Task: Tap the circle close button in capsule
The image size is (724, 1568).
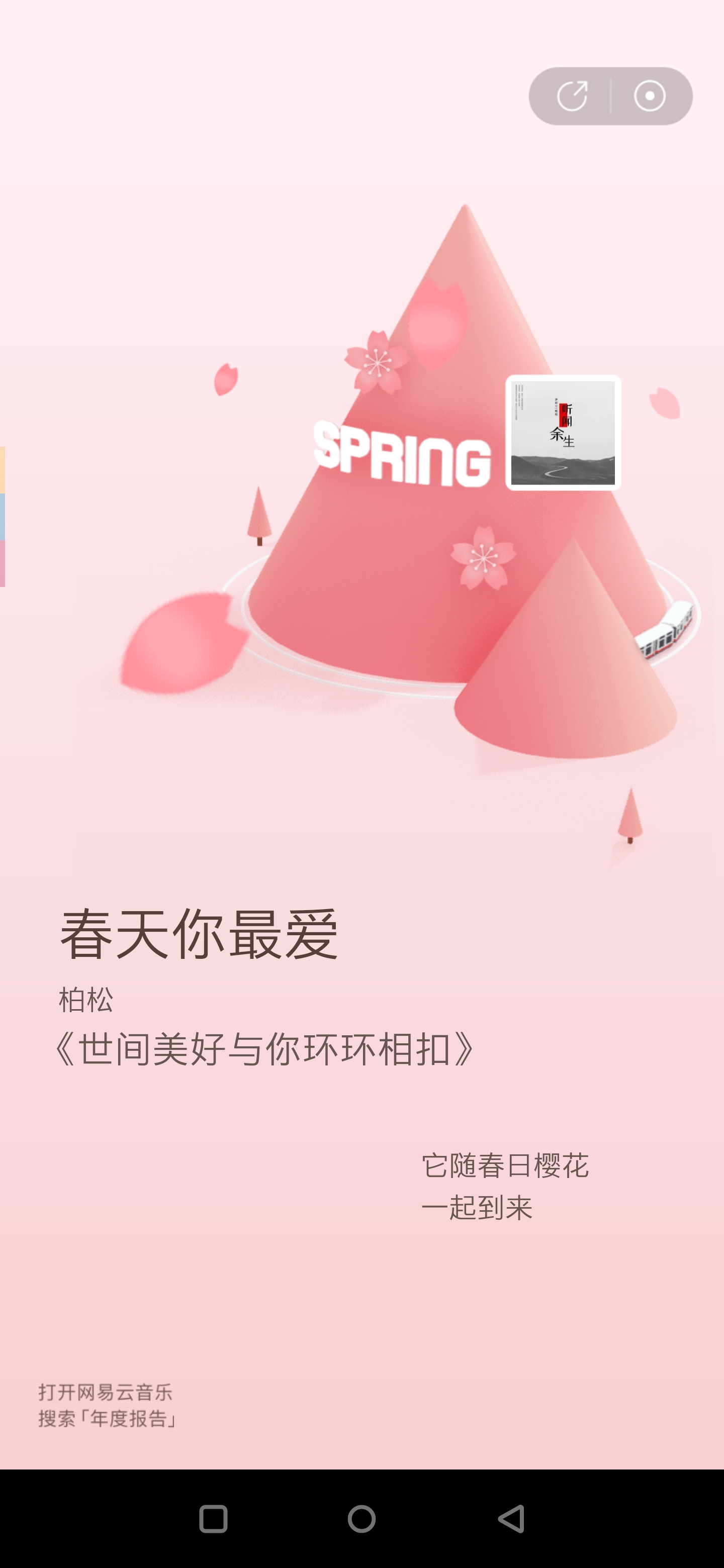Action: (650, 96)
